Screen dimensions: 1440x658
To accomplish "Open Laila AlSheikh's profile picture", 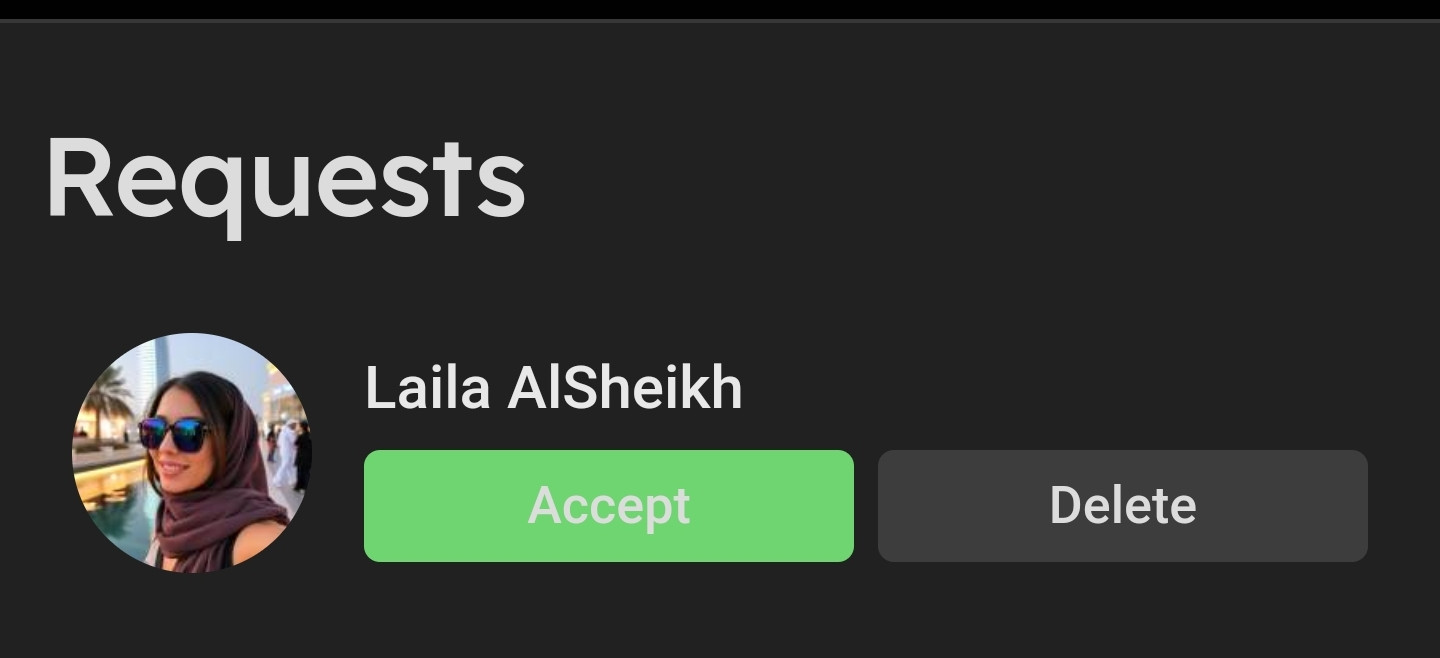I will click(191, 452).
